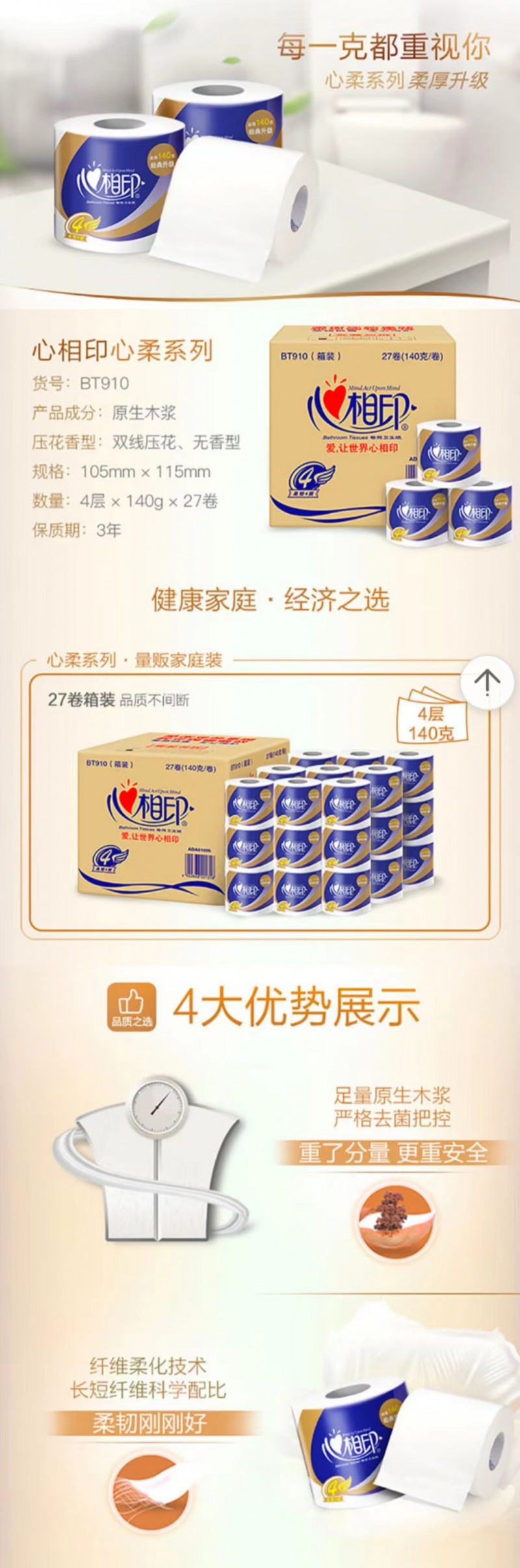Tap the back-to-top arrow button

(x=487, y=681)
